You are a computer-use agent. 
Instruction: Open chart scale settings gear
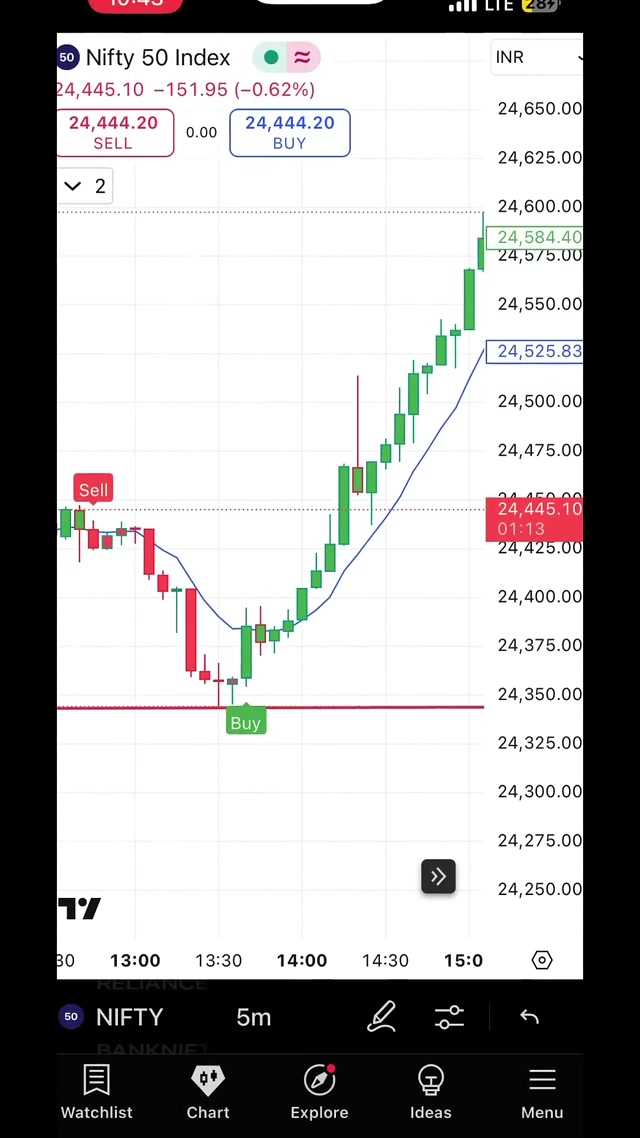(542, 960)
